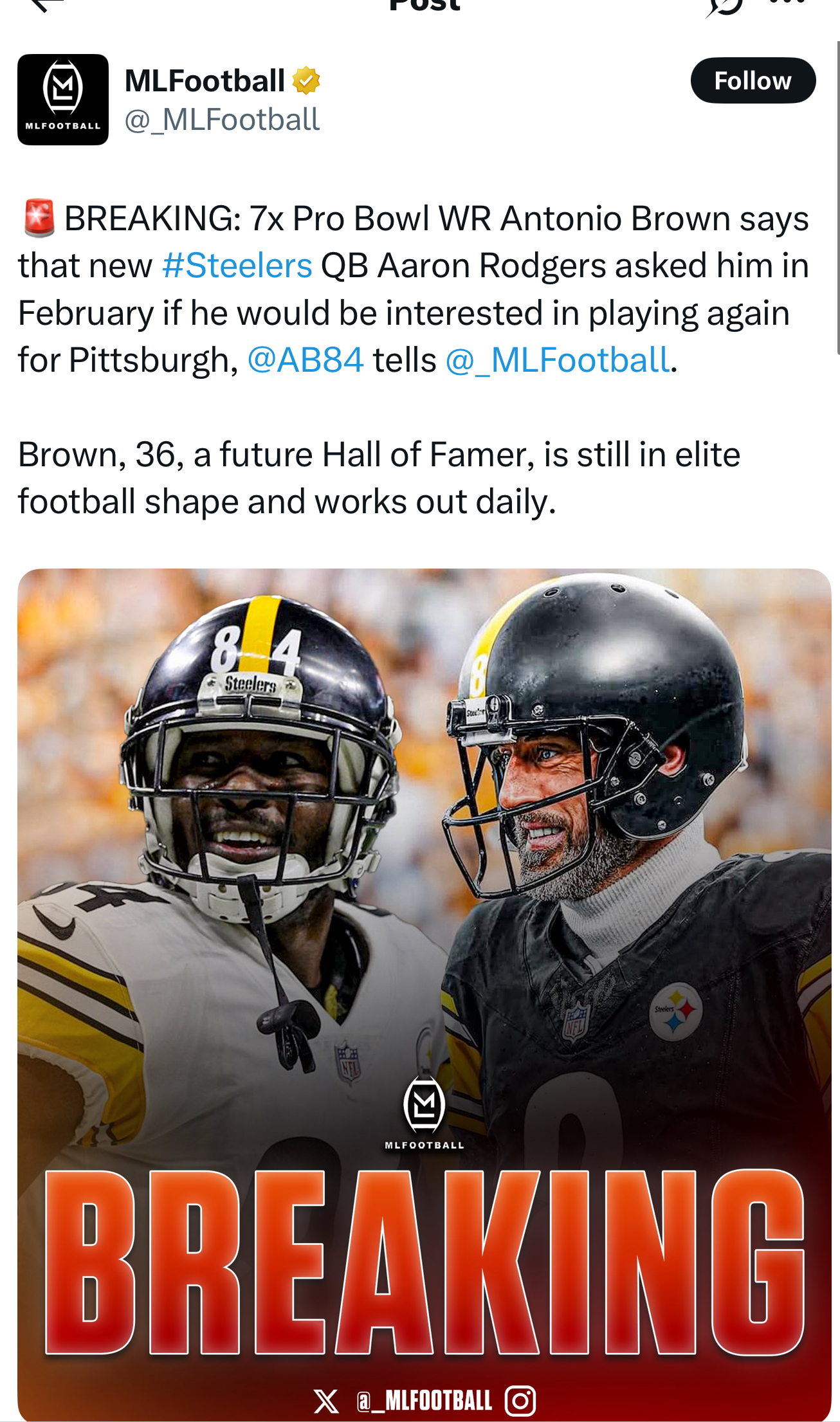
Task: Open the #Steelers hashtag
Action: click(237, 266)
